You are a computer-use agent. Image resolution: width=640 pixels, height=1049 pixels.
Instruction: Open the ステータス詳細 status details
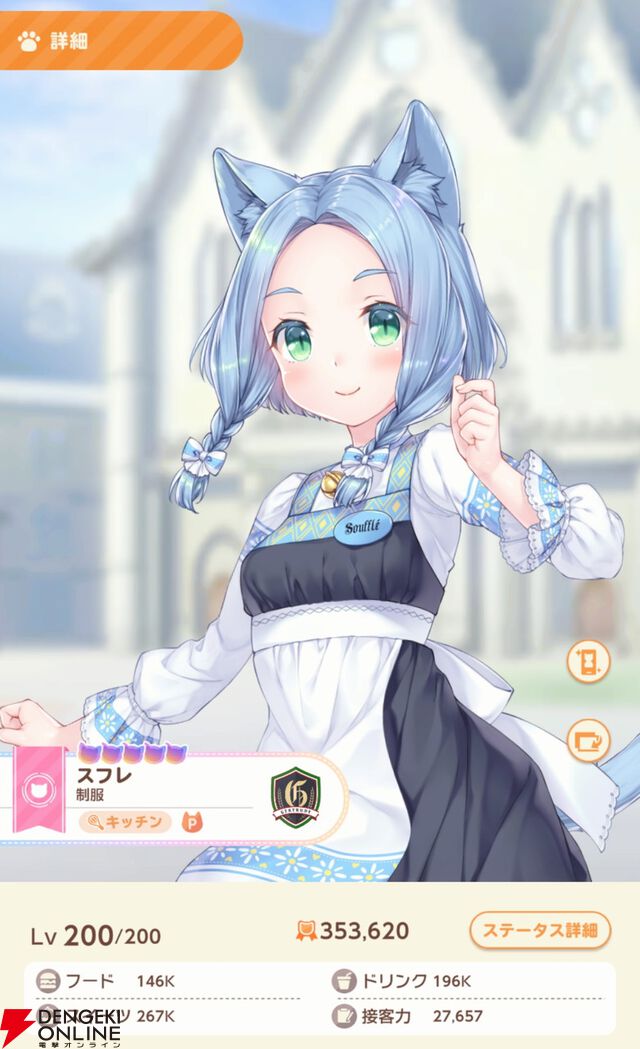pyautogui.click(x=539, y=930)
